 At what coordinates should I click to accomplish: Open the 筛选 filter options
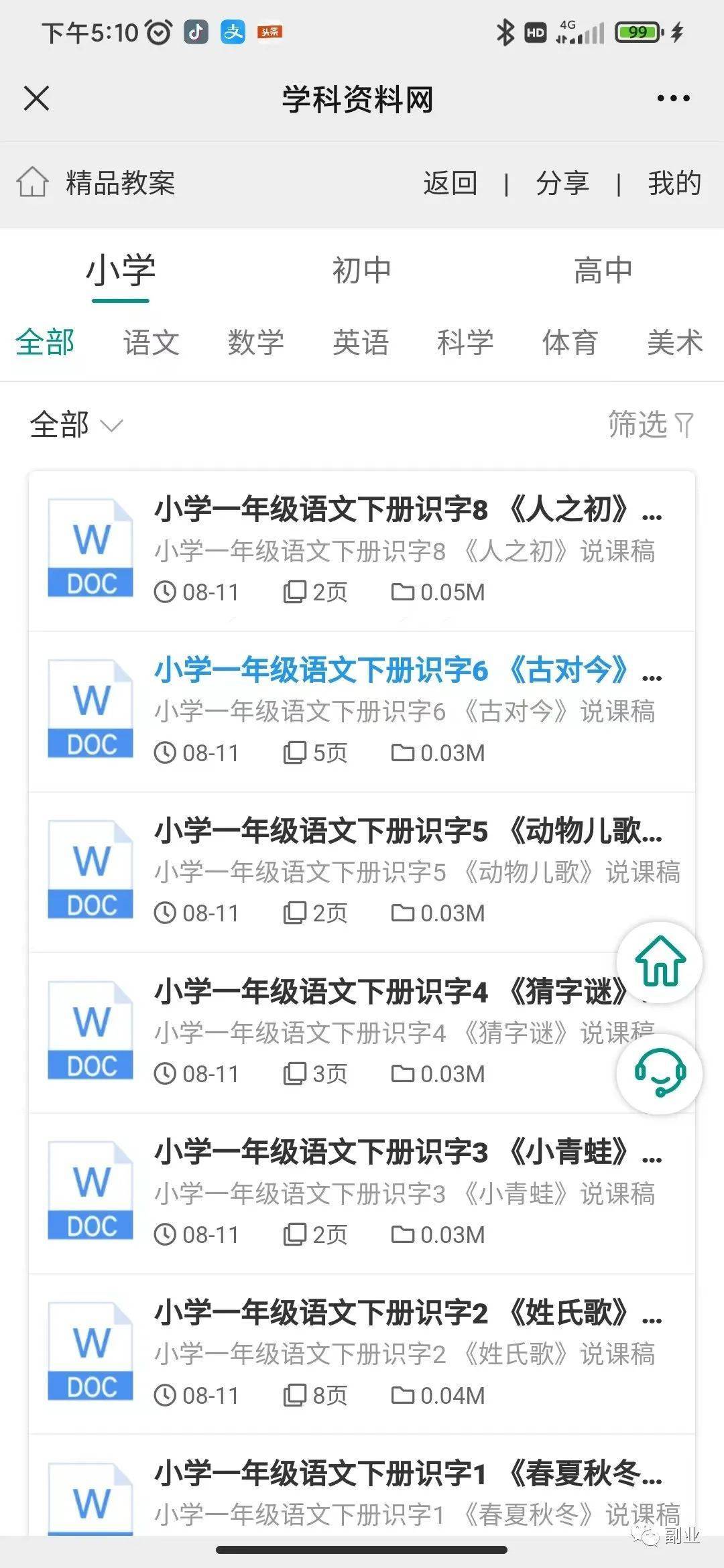[650, 424]
